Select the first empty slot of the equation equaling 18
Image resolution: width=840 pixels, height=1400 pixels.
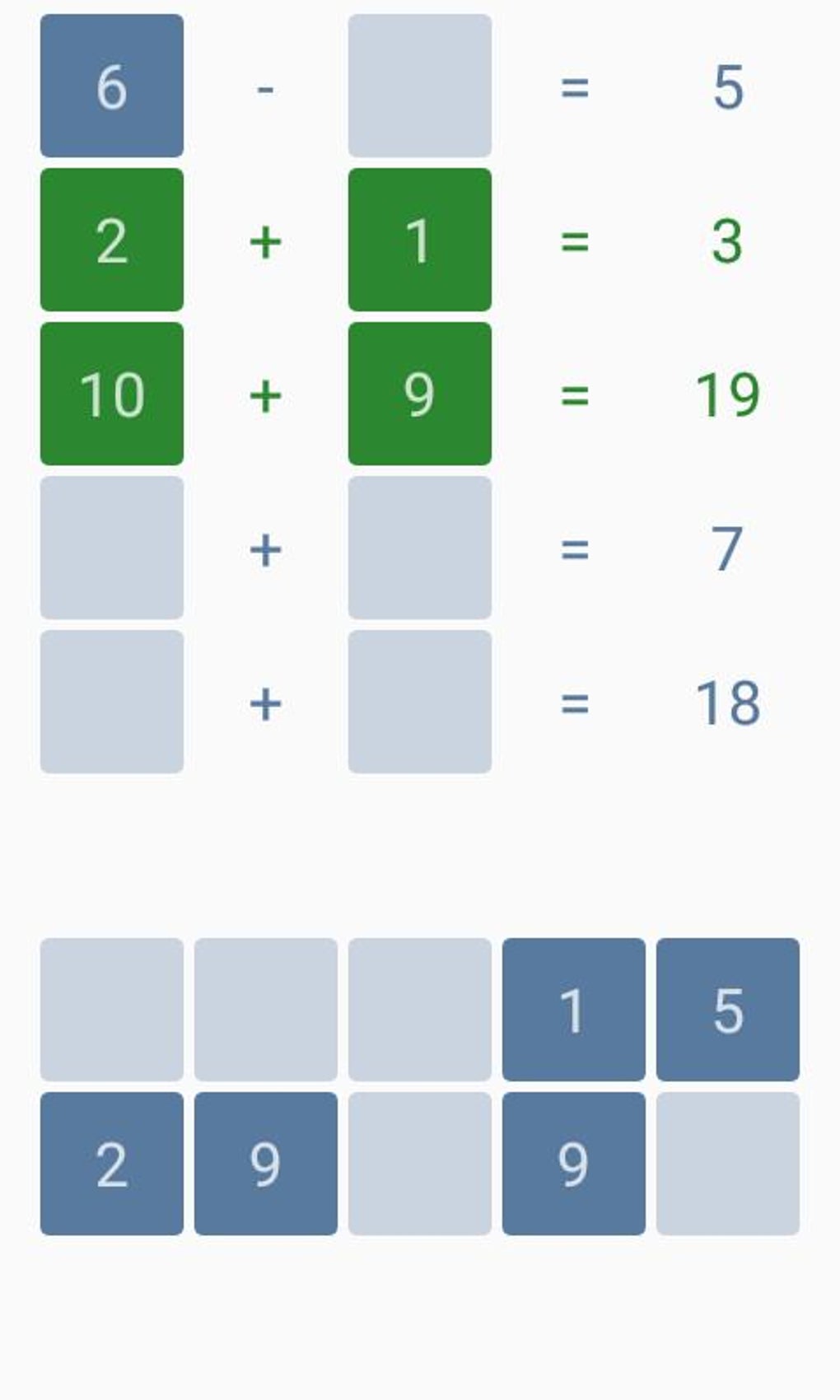click(112, 700)
